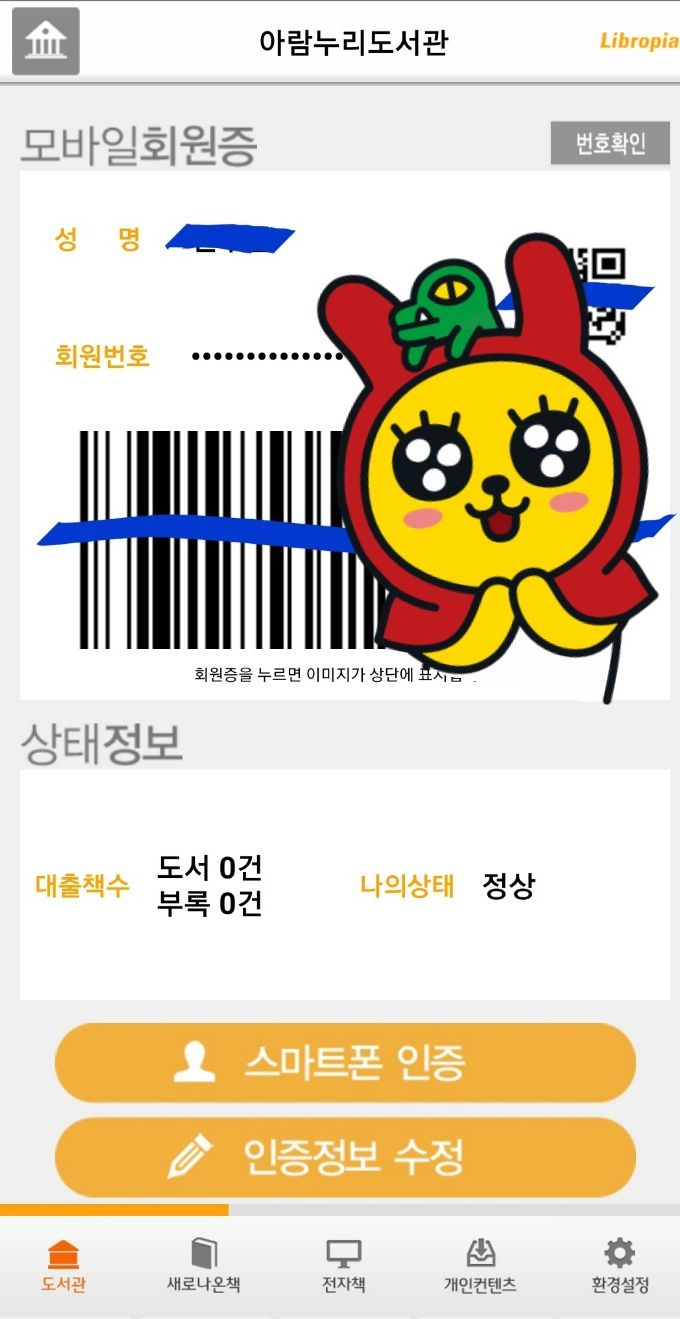Viewport: 680px width, 1319px height.
Task: Go to the 새로나온책 tab
Action: (x=203, y=1266)
